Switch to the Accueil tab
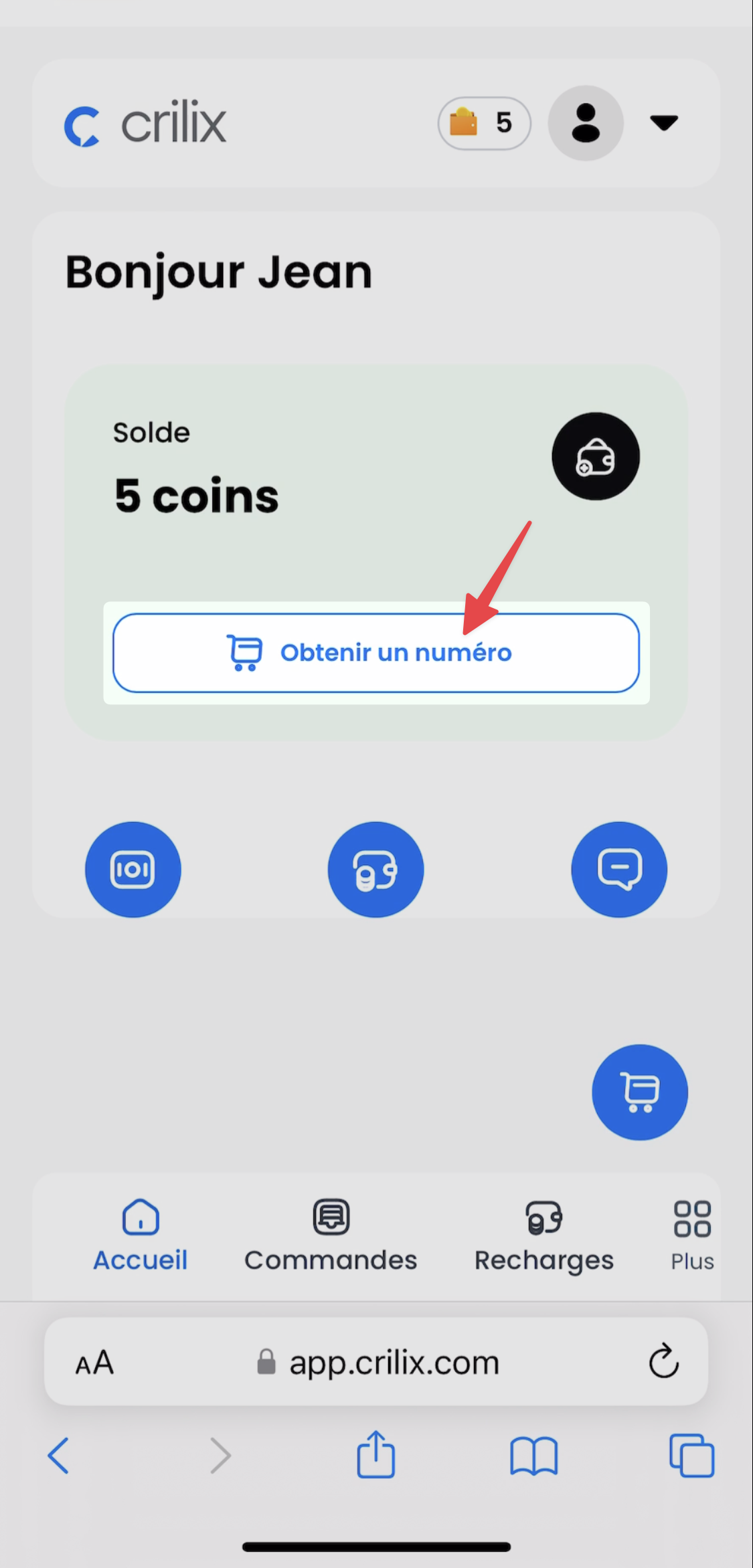This screenshot has height=1568, width=753. coord(140,1236)
